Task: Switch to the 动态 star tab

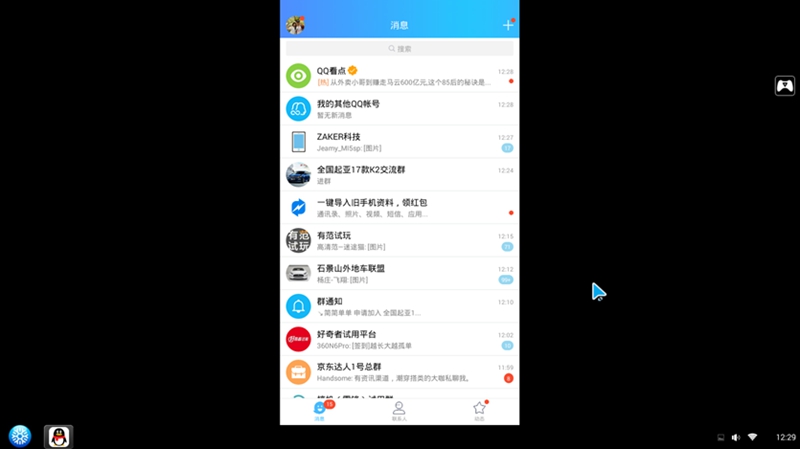Action: (479, 411)
